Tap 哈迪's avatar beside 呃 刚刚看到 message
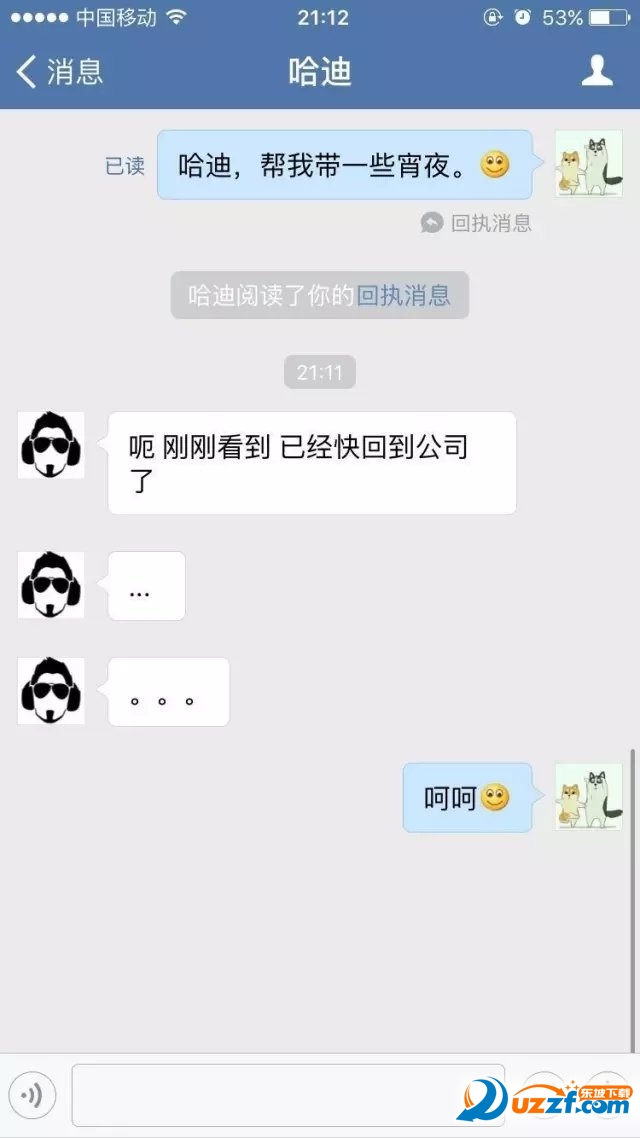This screenshot has height=1138, width=640. (x=51, y=445)
